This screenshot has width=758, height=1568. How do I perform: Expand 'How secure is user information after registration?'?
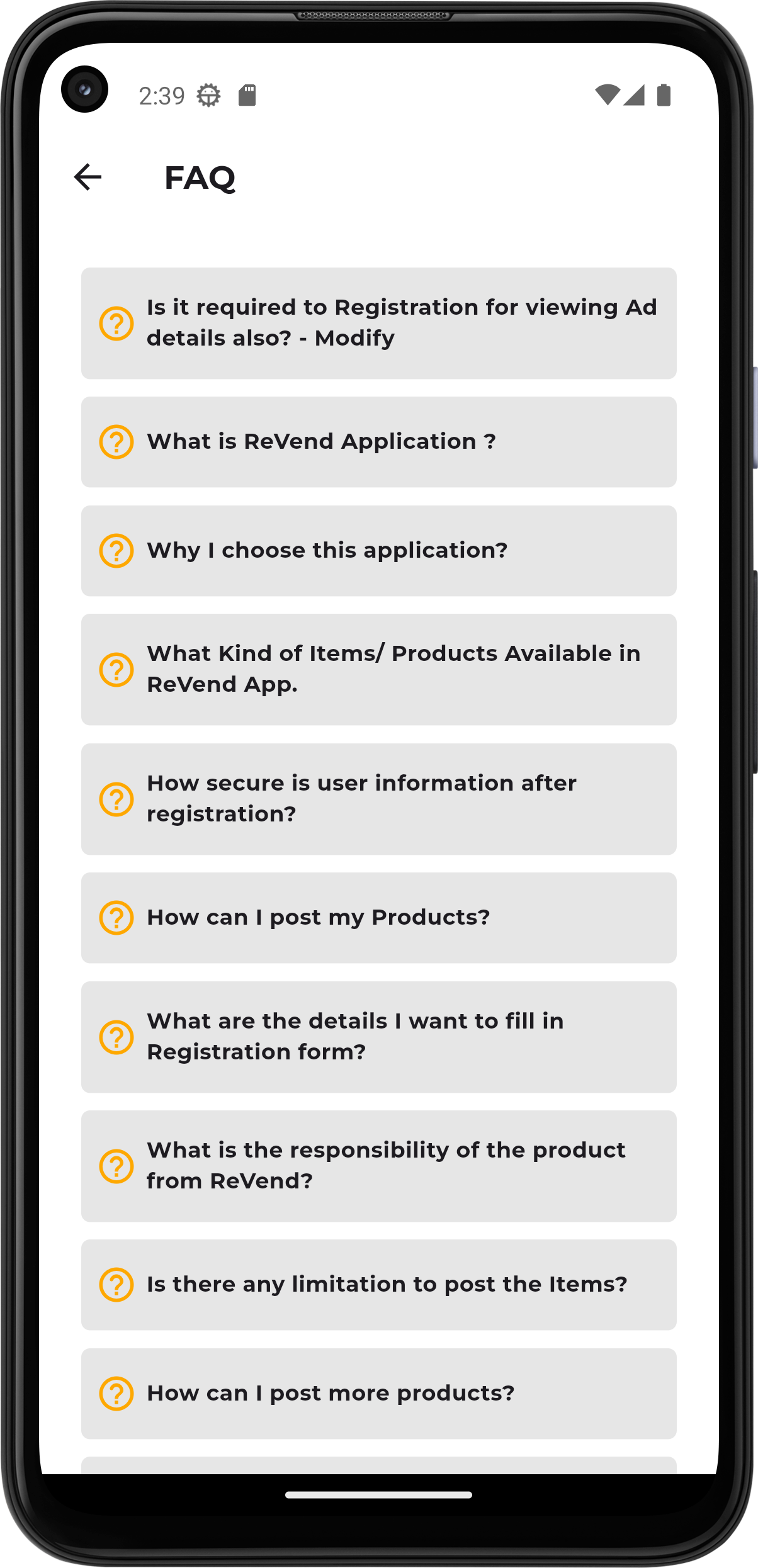378,799
